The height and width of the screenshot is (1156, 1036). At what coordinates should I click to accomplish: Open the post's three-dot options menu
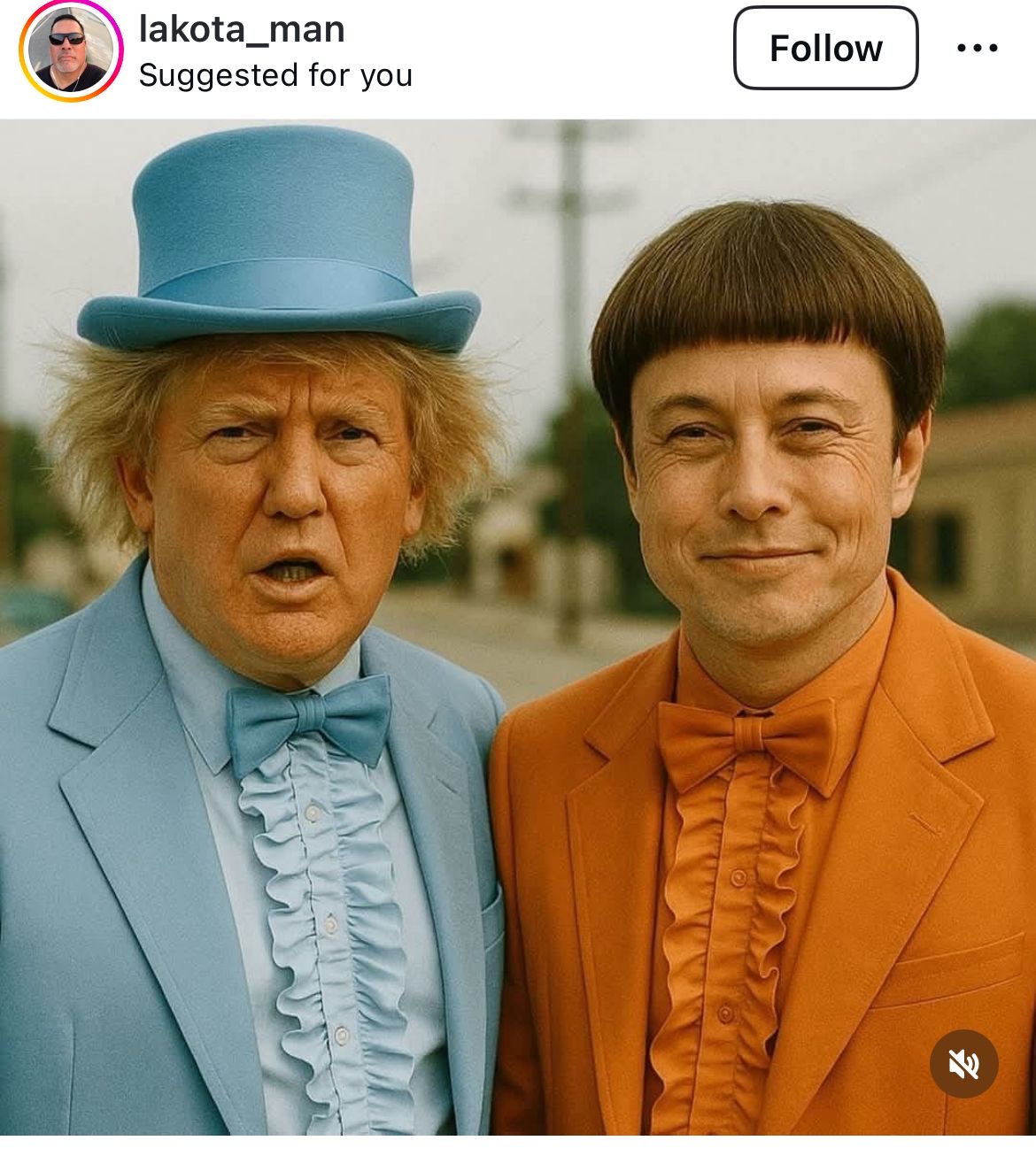click(x=978, y=48)
